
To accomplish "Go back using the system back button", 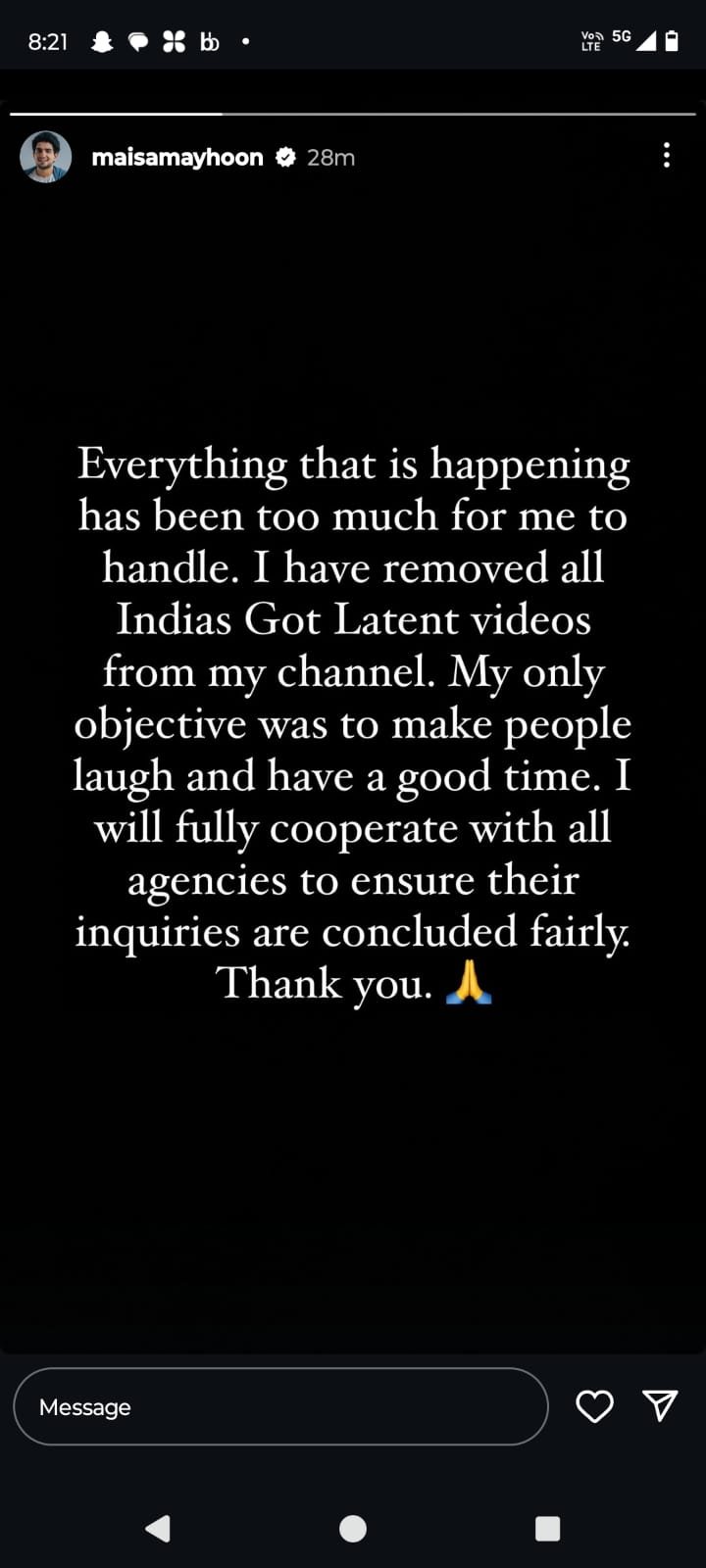I will pos(158,1528).
